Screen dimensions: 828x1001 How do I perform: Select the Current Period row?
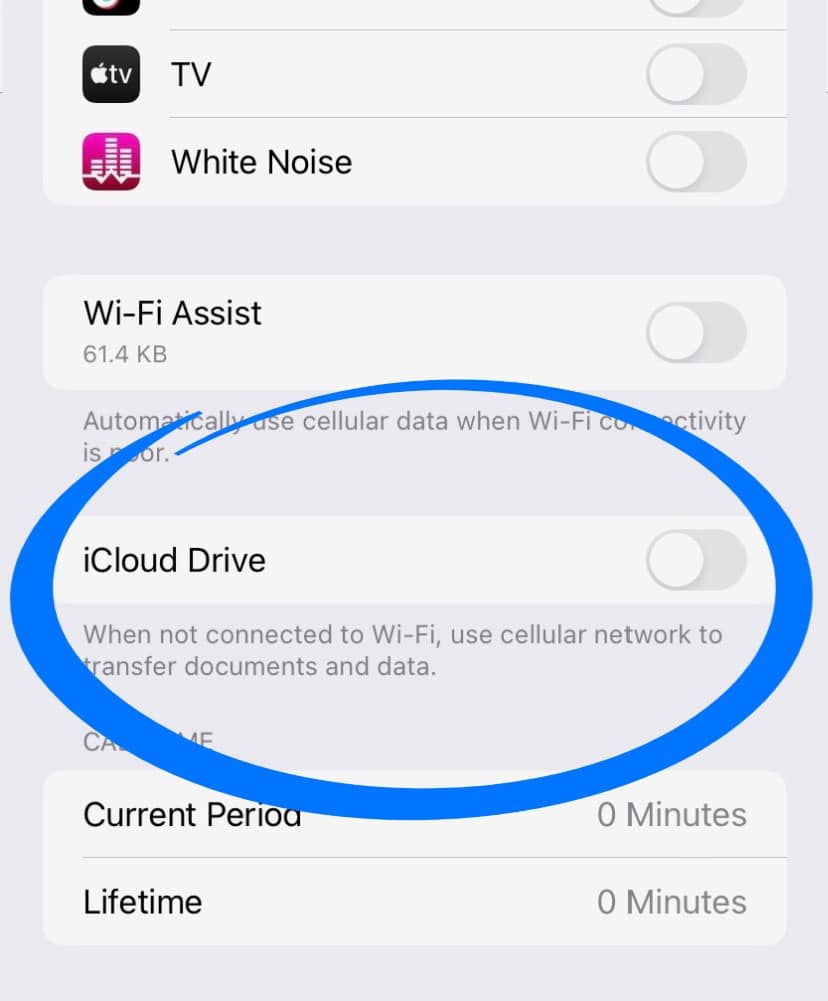point(300,814)
